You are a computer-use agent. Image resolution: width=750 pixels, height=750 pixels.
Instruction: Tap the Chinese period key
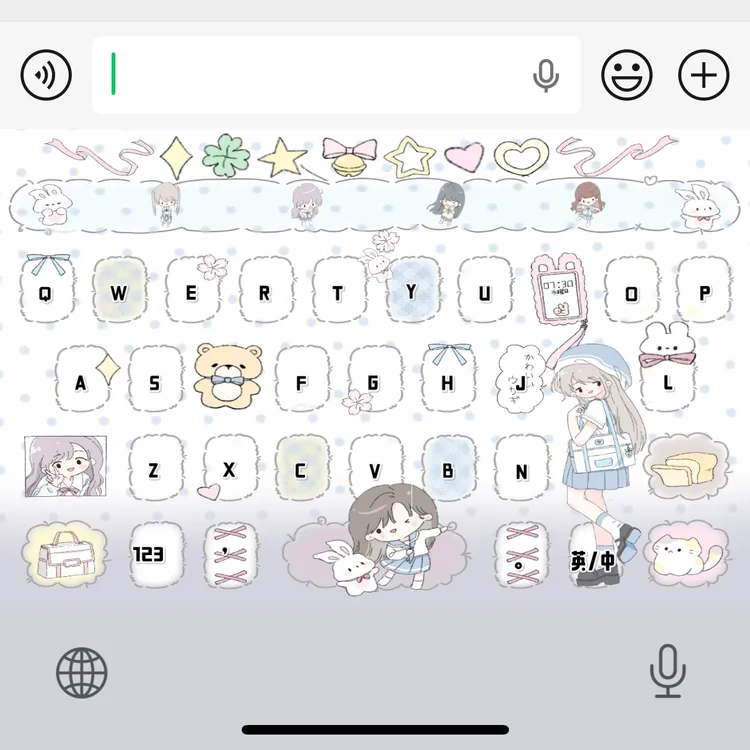(x=520, y=557)
